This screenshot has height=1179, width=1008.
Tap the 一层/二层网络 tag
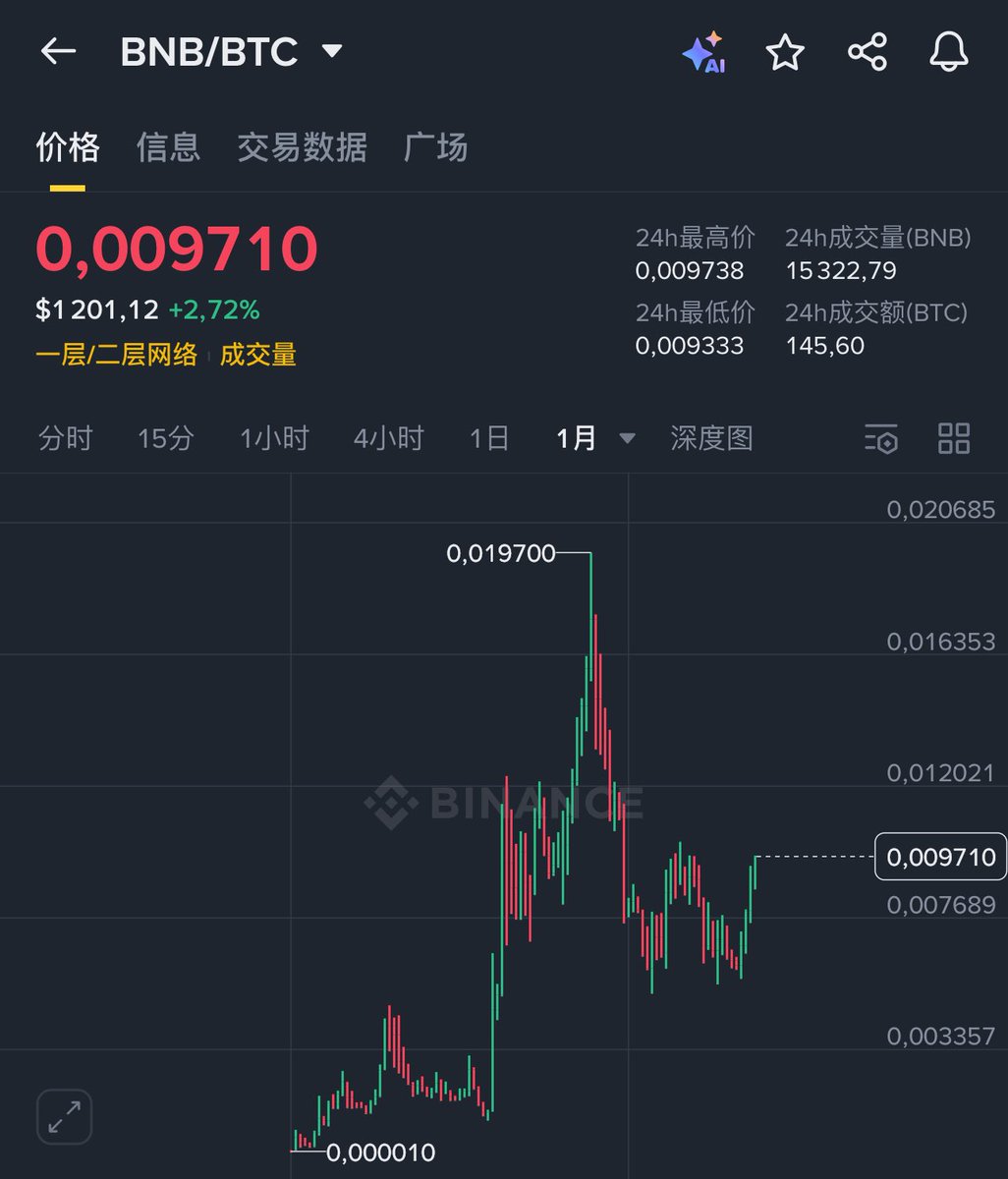117,355
